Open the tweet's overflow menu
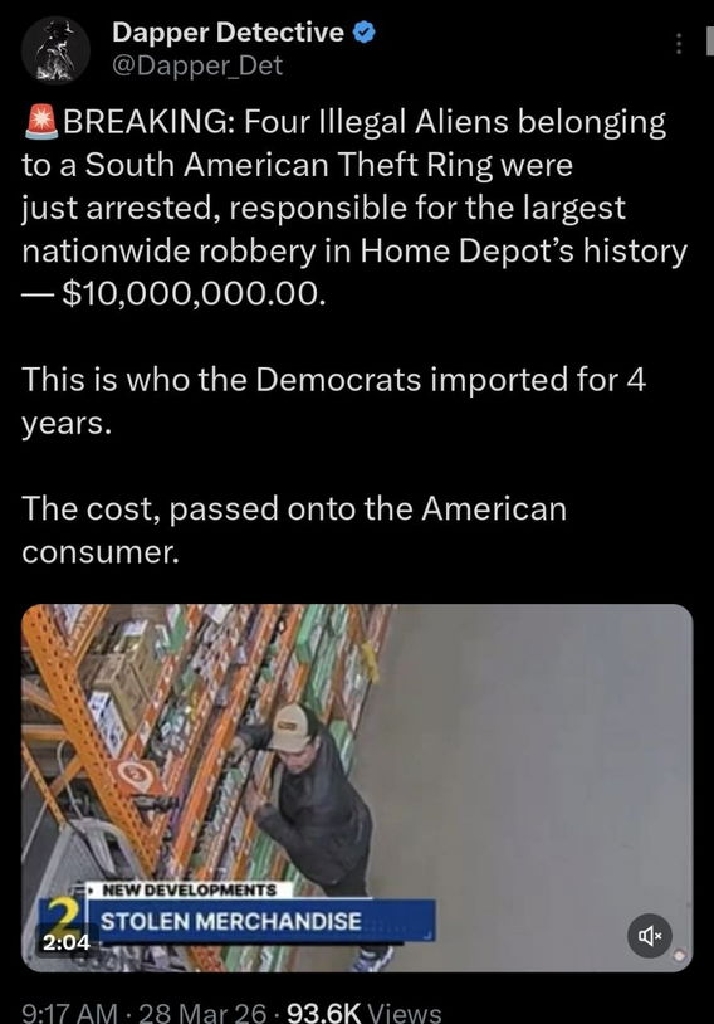 pyautogui.click(x=679, y=45)
